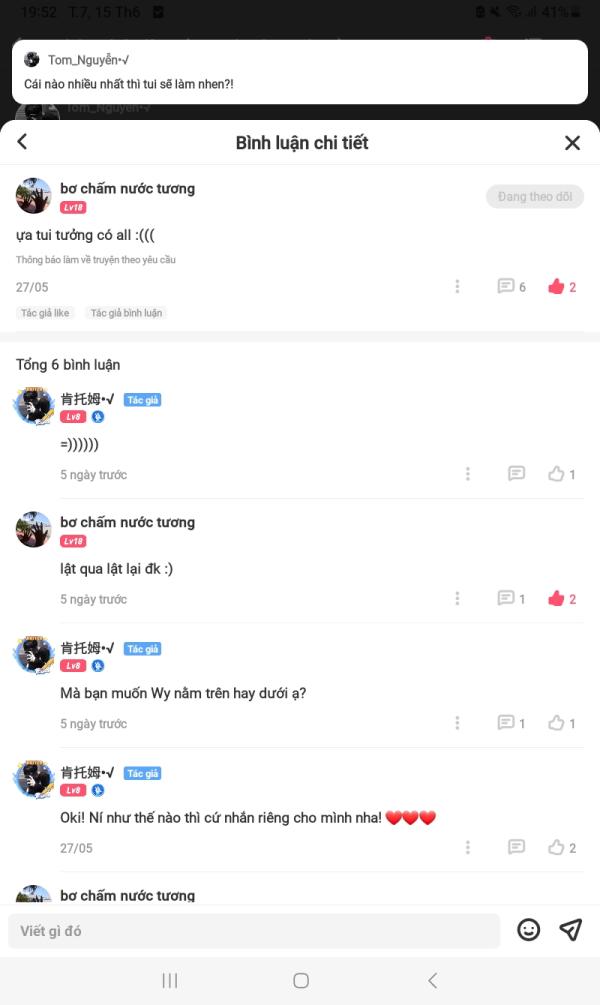Like "Mà bạn muốn Wy nằm trên" comment
600x1005 pixels.
[x=557, y=723]
